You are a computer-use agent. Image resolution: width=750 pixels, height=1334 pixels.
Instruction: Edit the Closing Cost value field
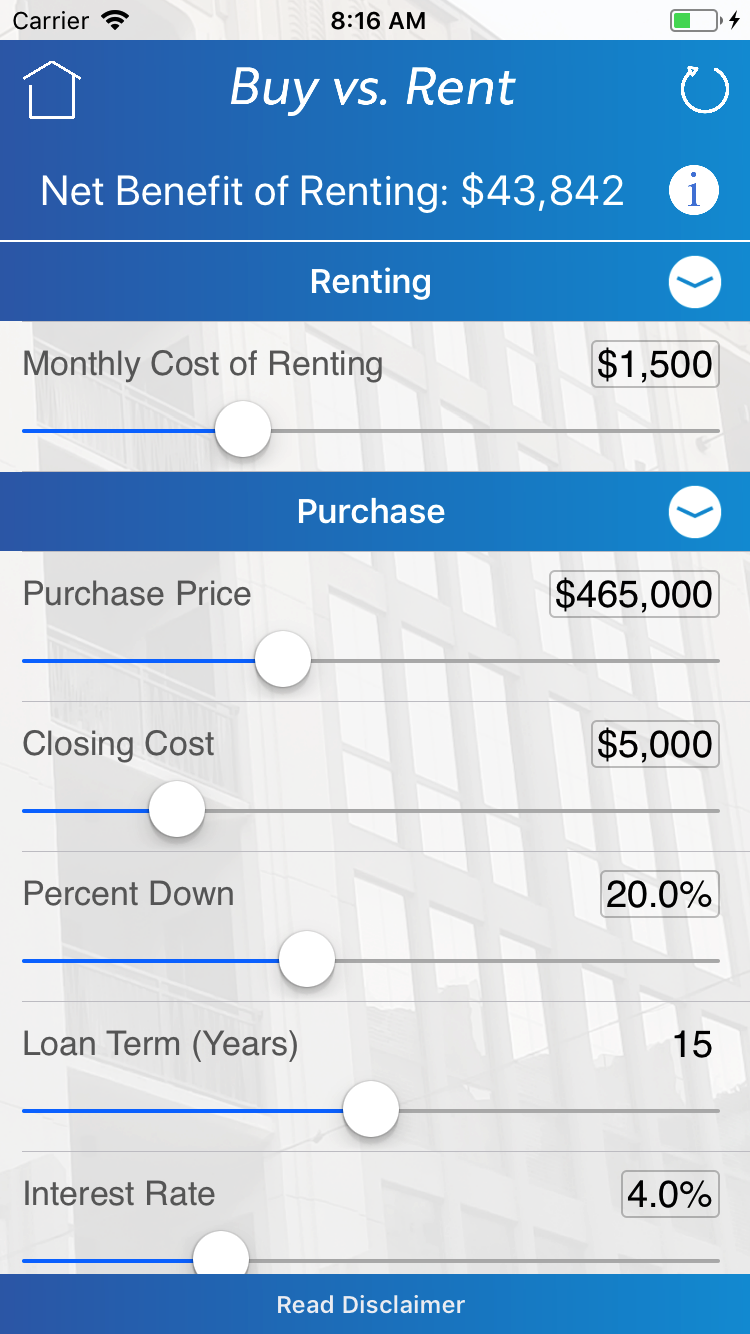[655, 745]
